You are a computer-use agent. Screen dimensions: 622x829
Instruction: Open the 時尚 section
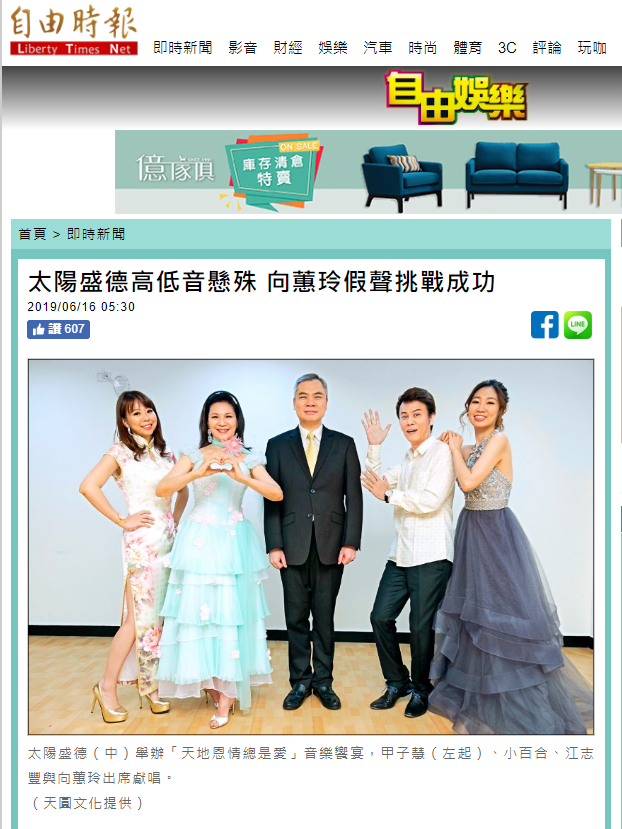tap(423, 47)
